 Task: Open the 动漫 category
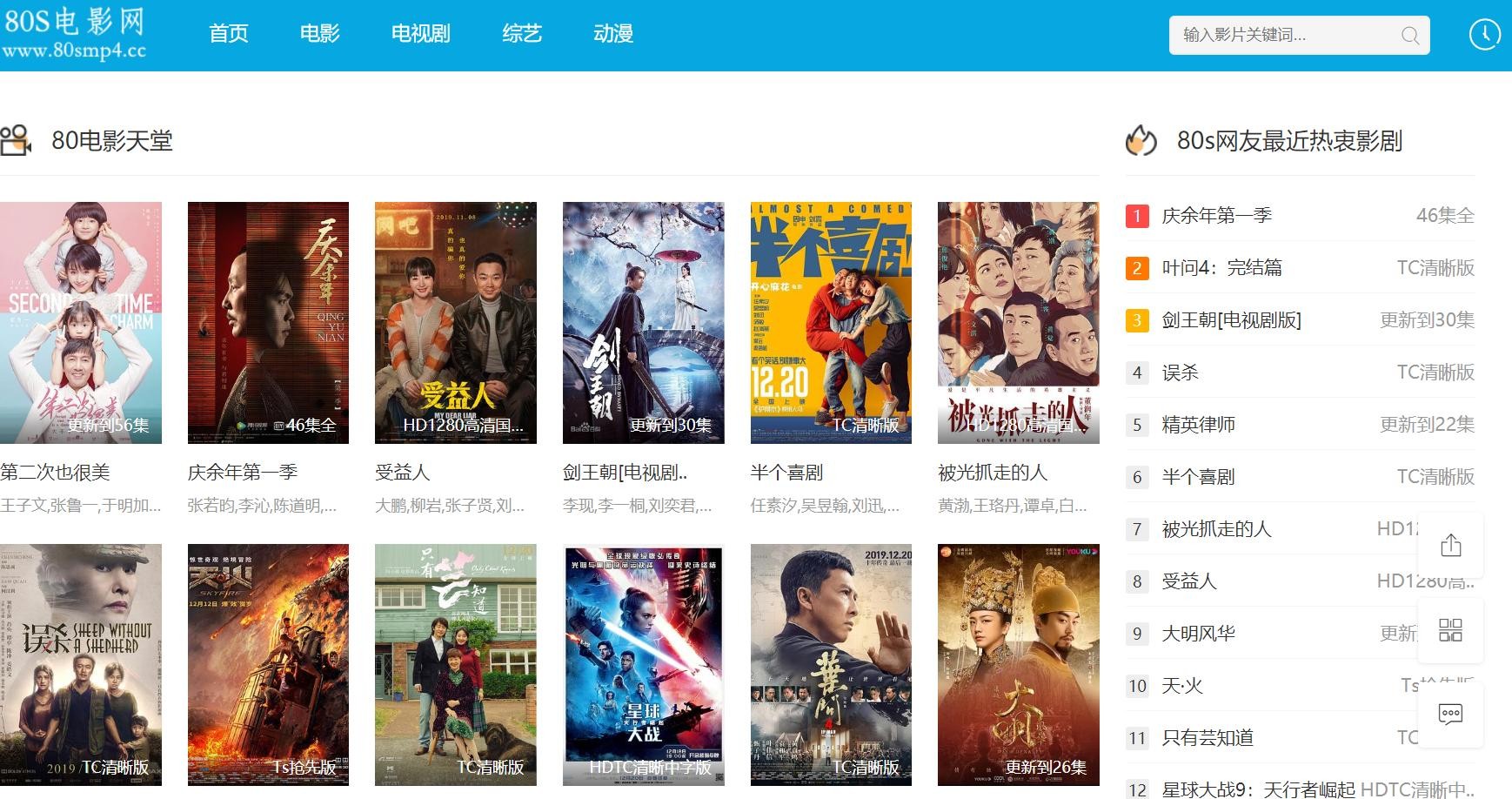coord(613,34)
